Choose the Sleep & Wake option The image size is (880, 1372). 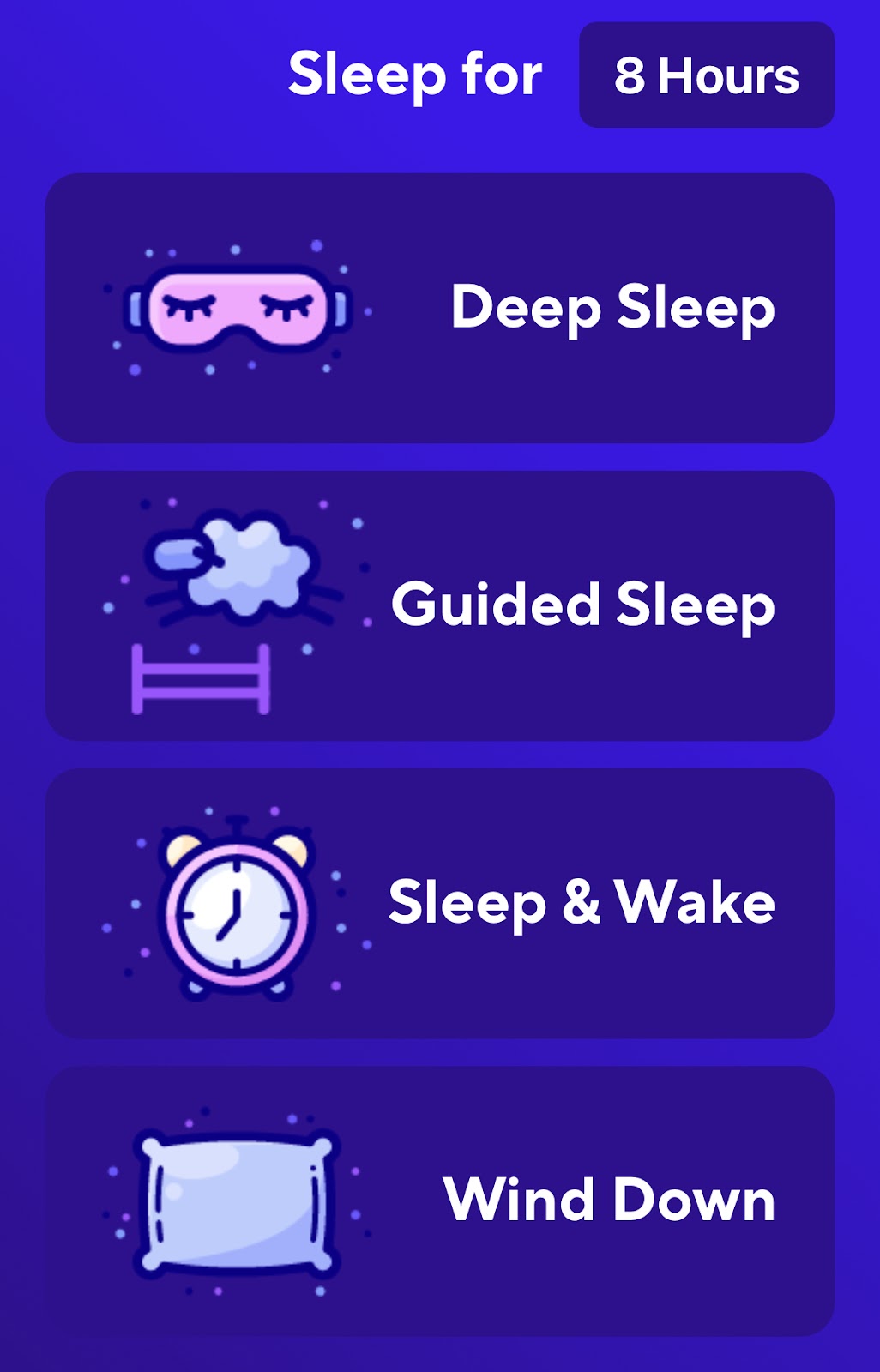(439, 903)
